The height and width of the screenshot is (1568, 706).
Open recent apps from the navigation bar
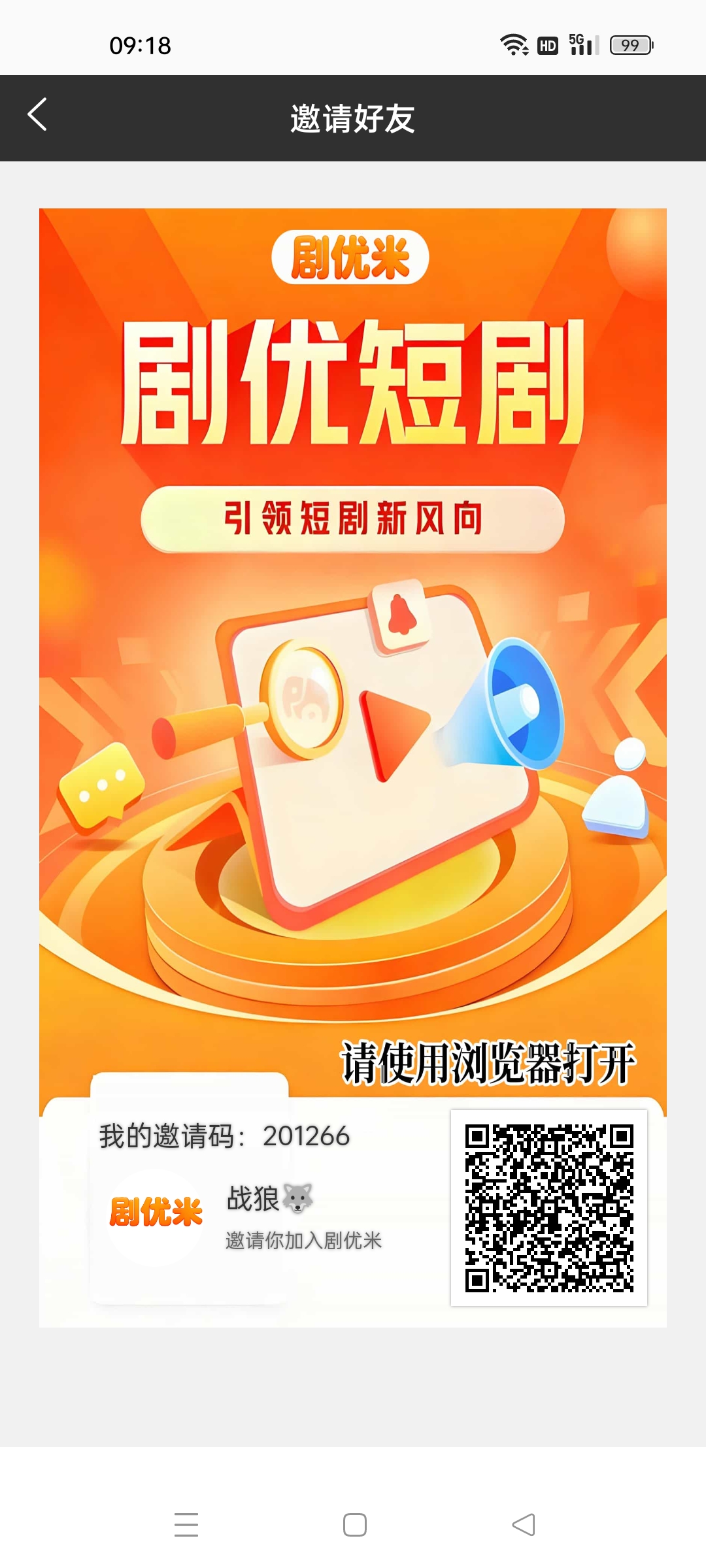186,1524
